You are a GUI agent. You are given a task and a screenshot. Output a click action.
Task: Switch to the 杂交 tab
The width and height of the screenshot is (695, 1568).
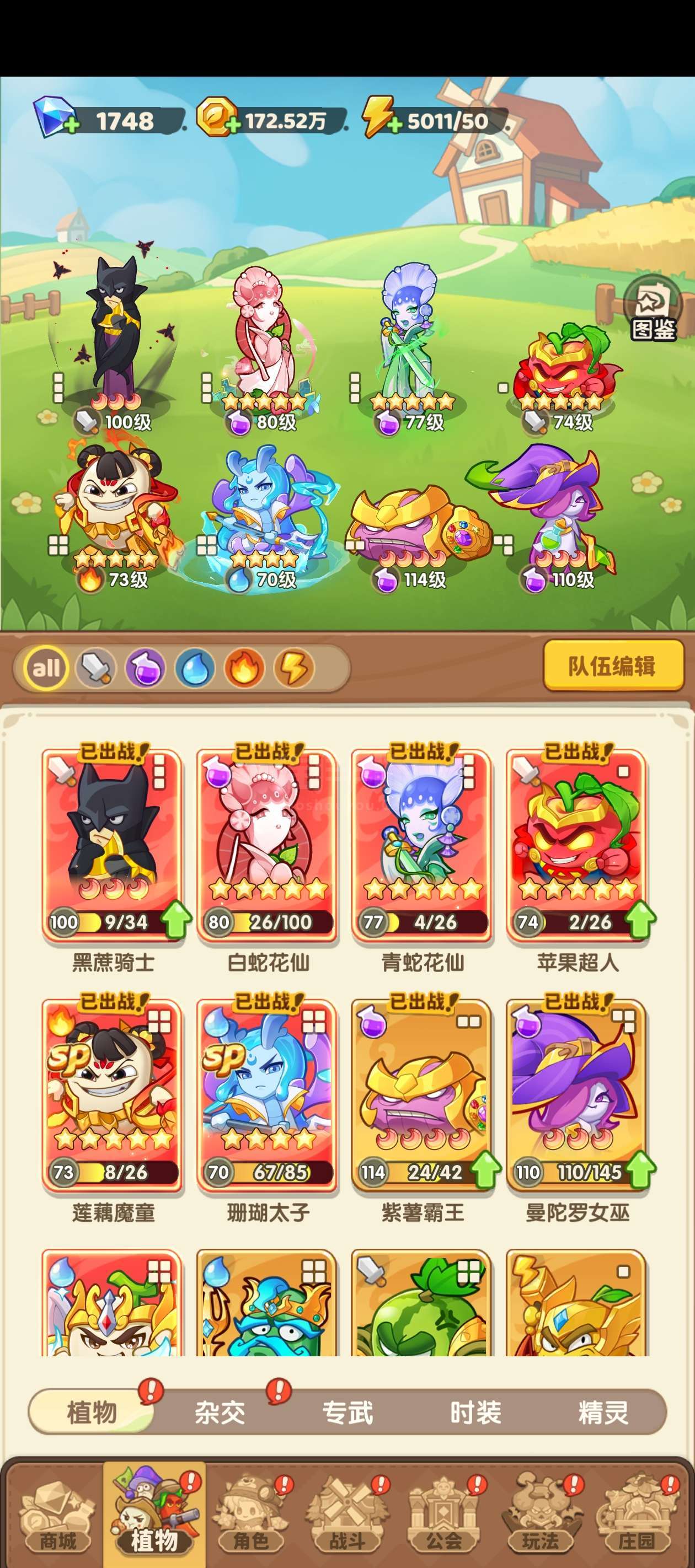pyautogui.click(x=220, y=1412)
